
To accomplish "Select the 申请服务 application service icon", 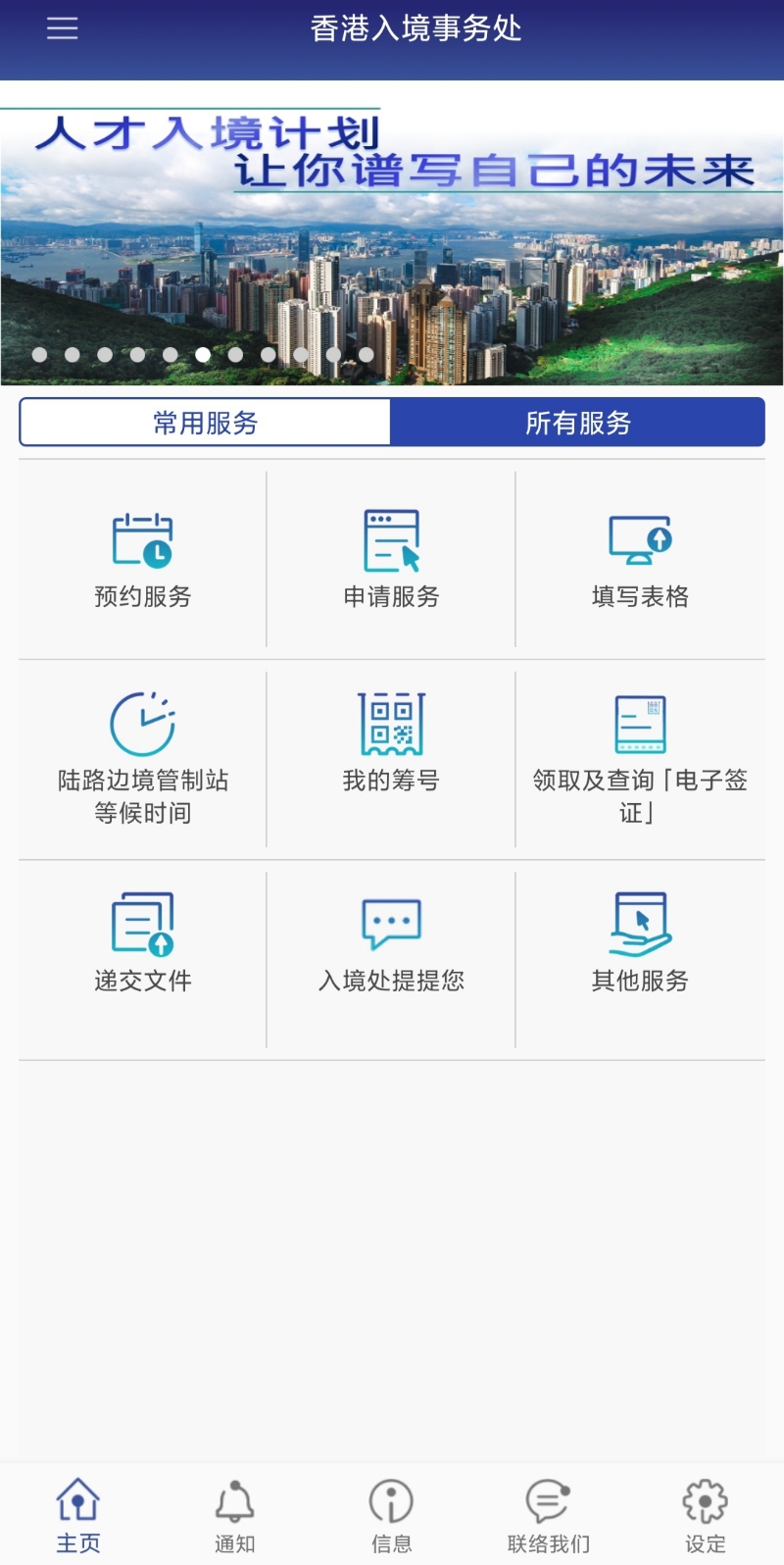I will pos(391,559).
